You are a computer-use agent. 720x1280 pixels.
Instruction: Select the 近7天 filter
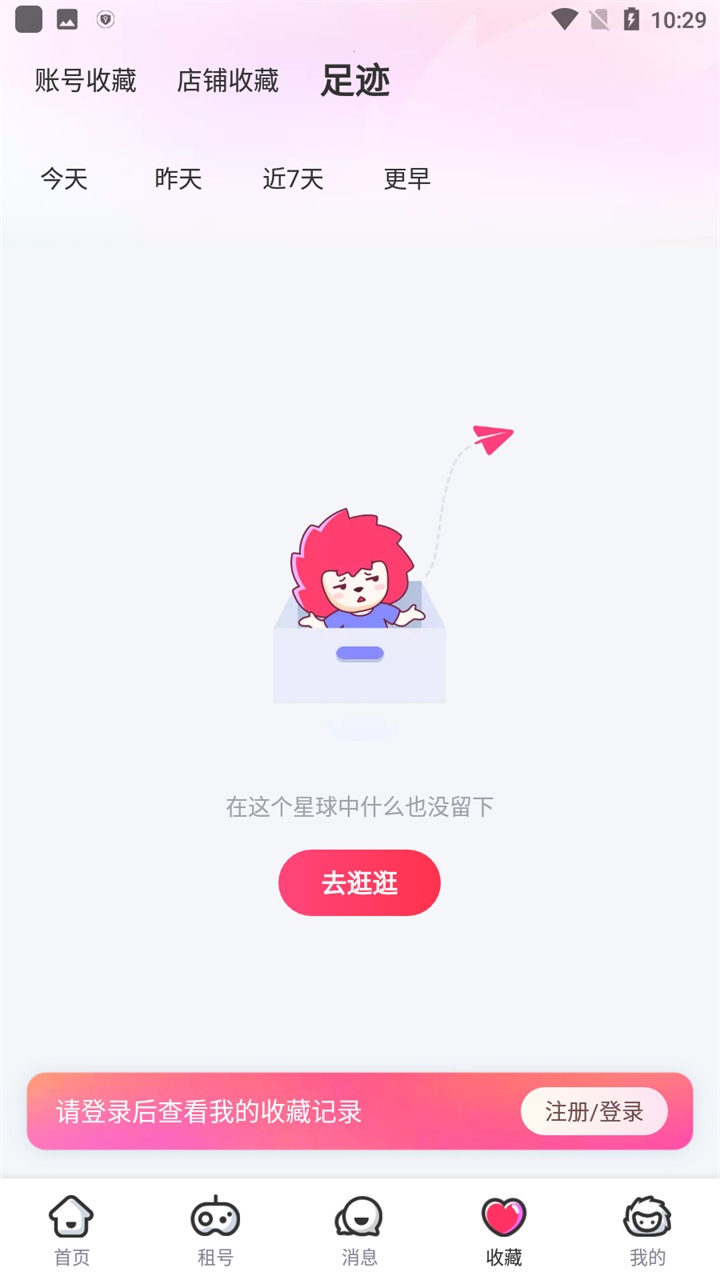(293, 179)
